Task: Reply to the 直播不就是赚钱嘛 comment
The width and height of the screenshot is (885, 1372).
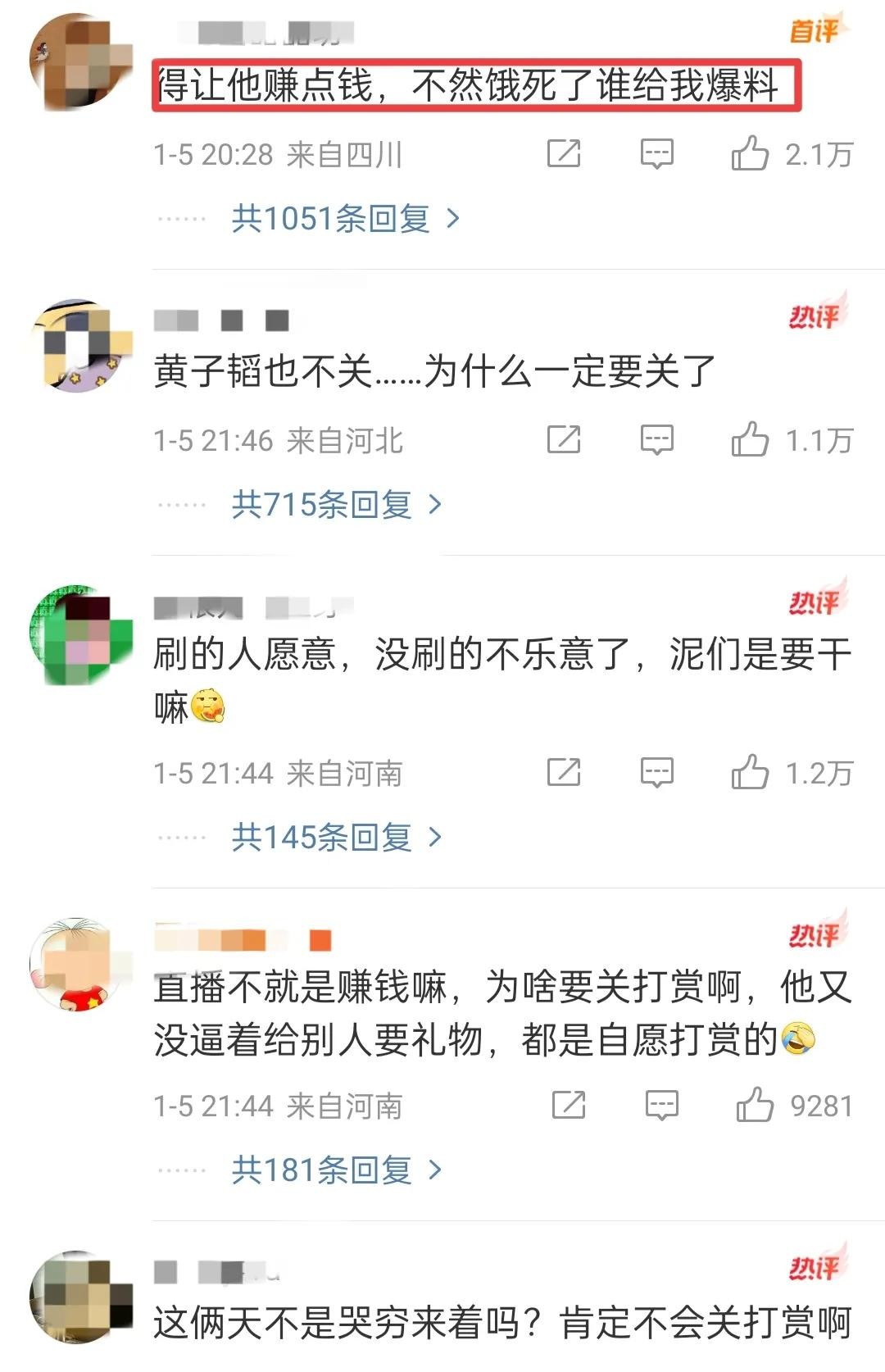Action: (661, 1105)
